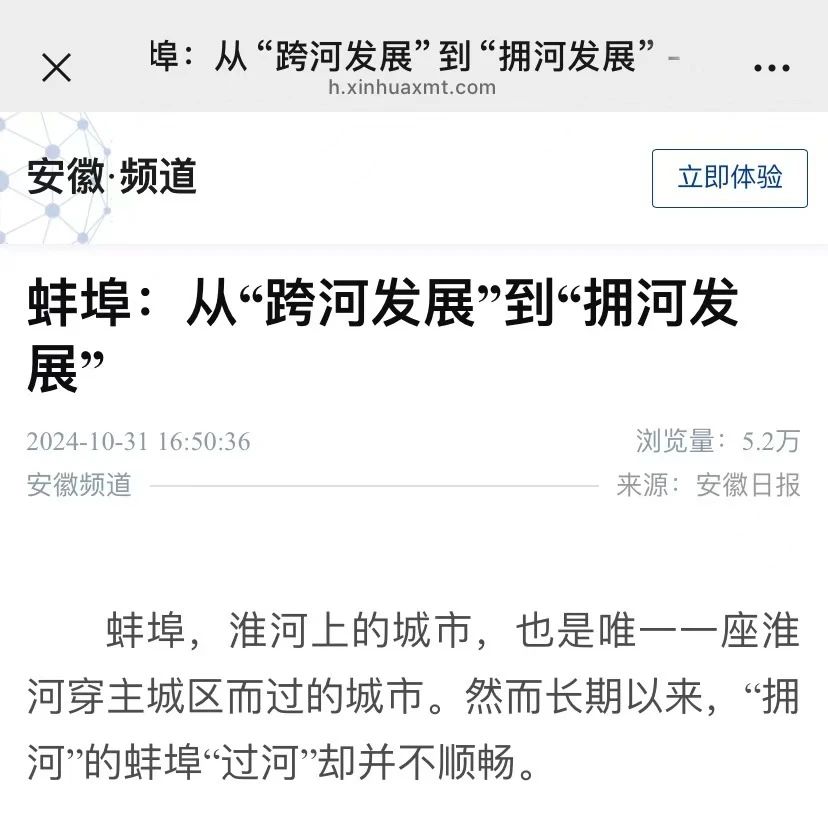Tap the 立即体验 button

point(729,178)
